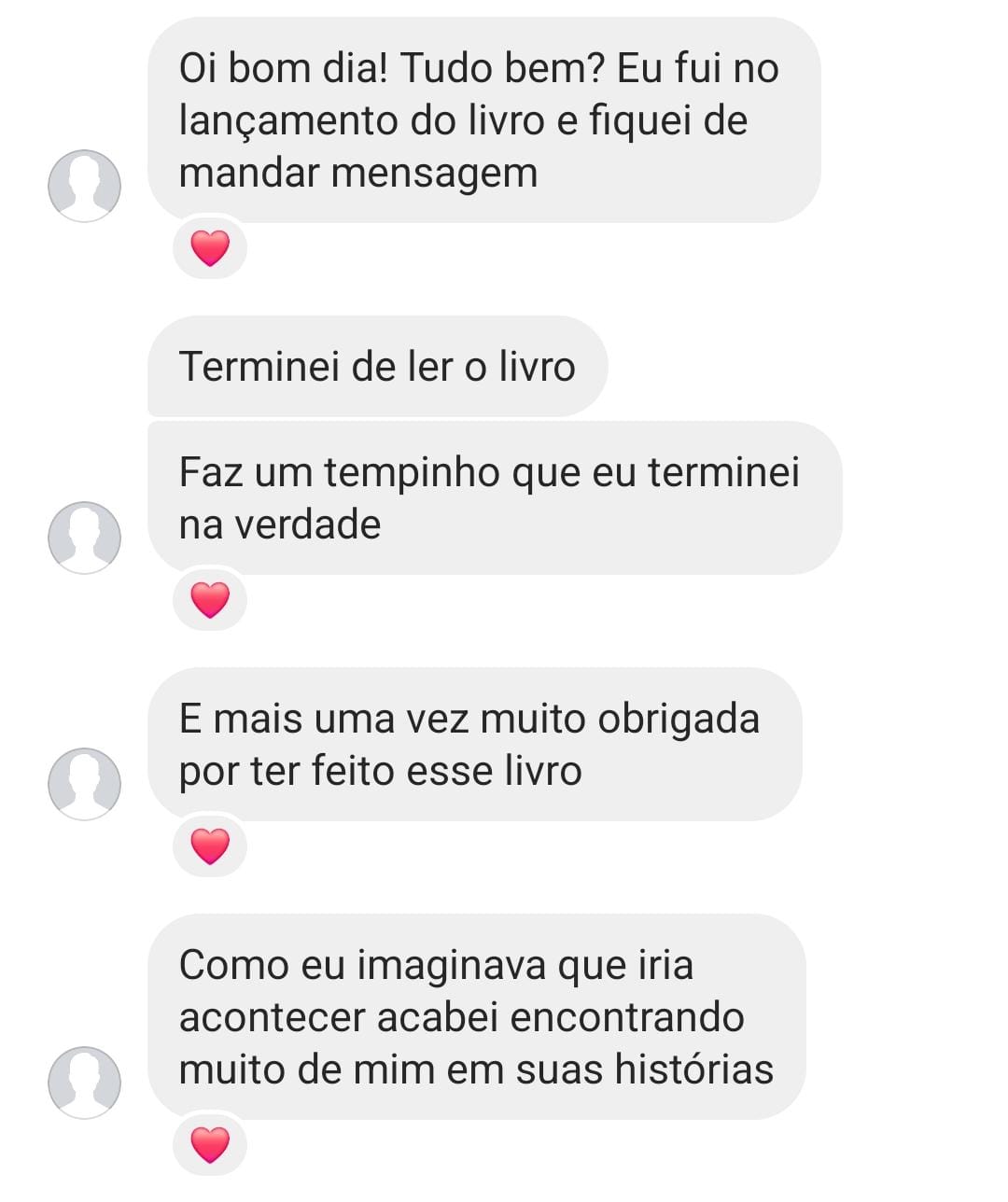
Task: Tap the avatar beside the obrigada message
Action: [85, 784]
